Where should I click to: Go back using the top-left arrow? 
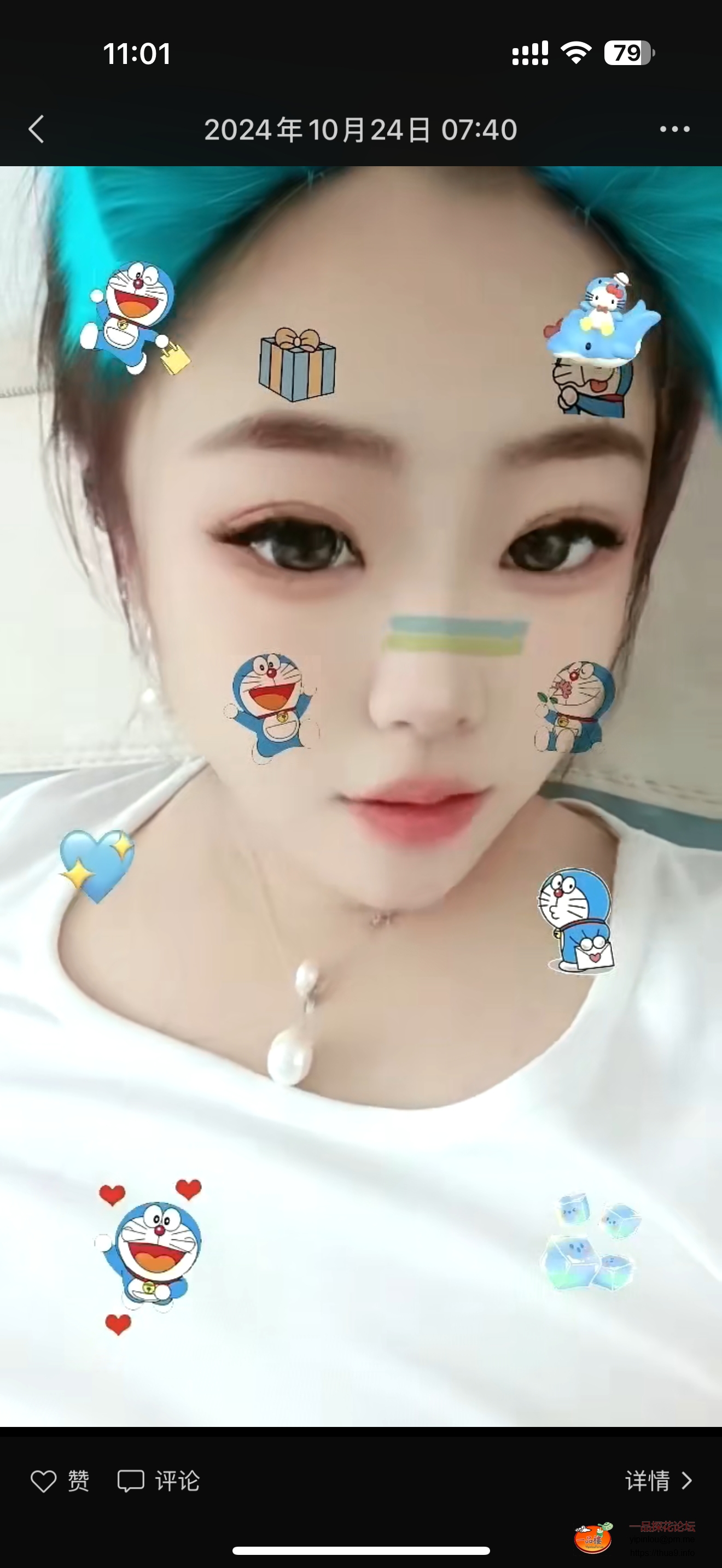pyautogui.click(x=37, y=129)
